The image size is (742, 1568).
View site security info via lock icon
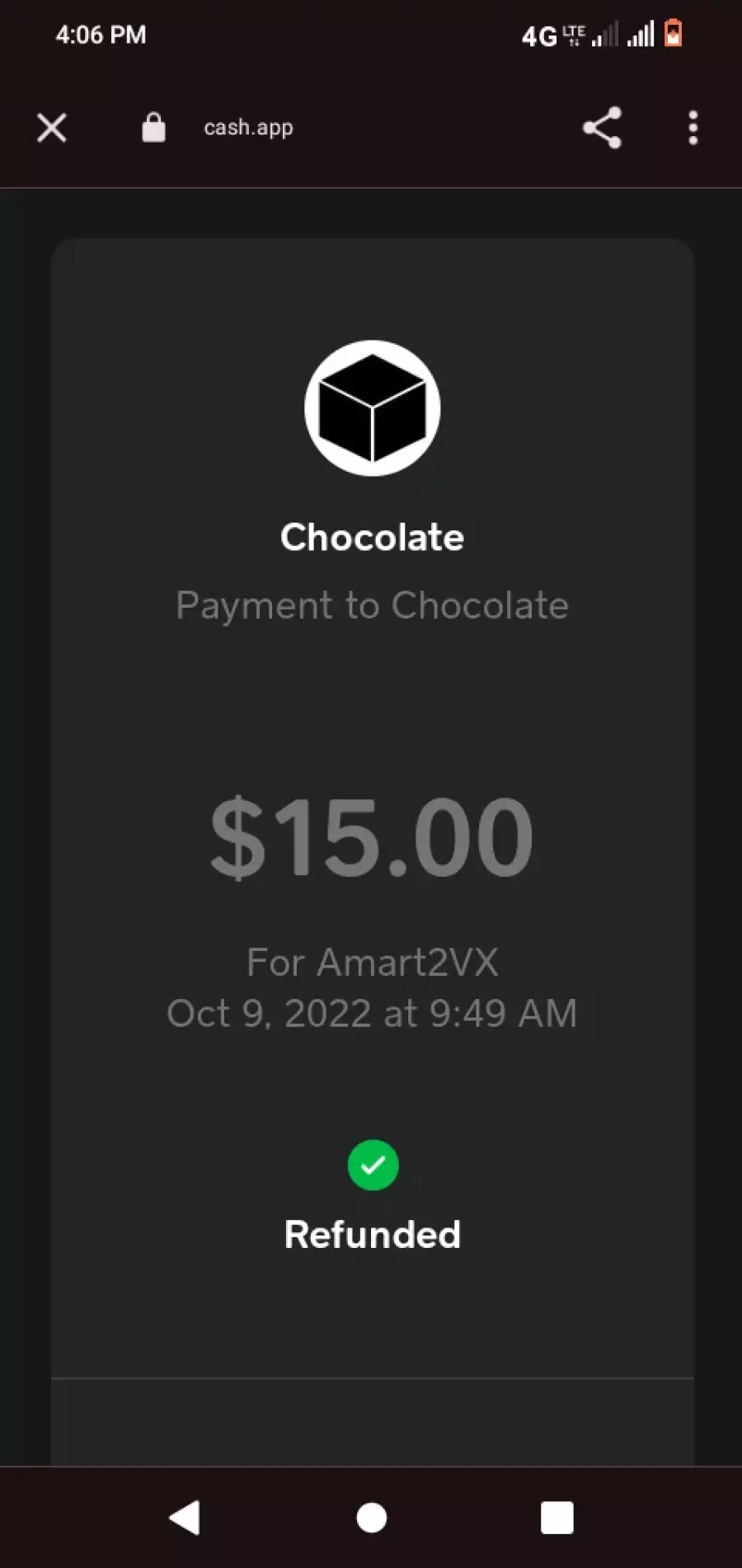pos(153,128)
